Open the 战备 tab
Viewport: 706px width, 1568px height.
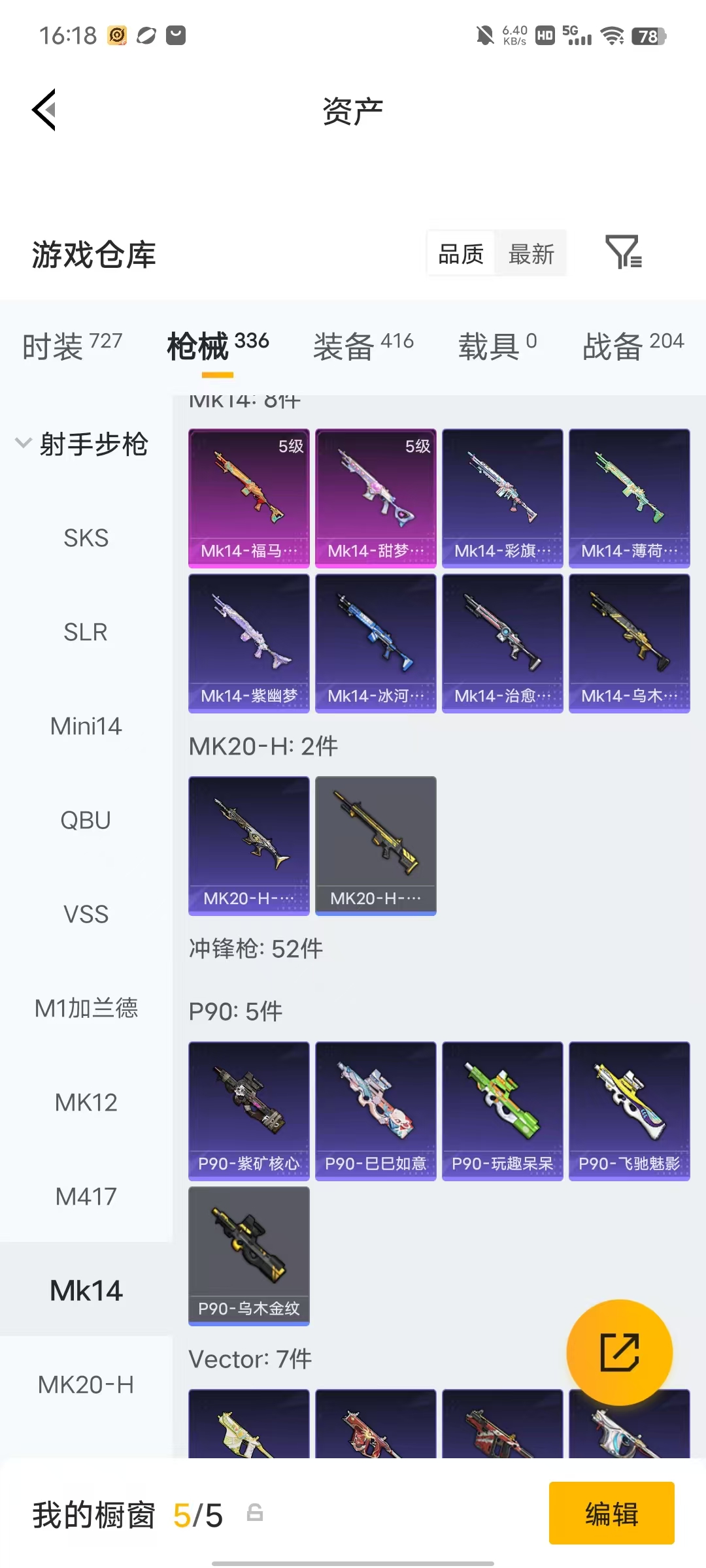pos(633,345)
